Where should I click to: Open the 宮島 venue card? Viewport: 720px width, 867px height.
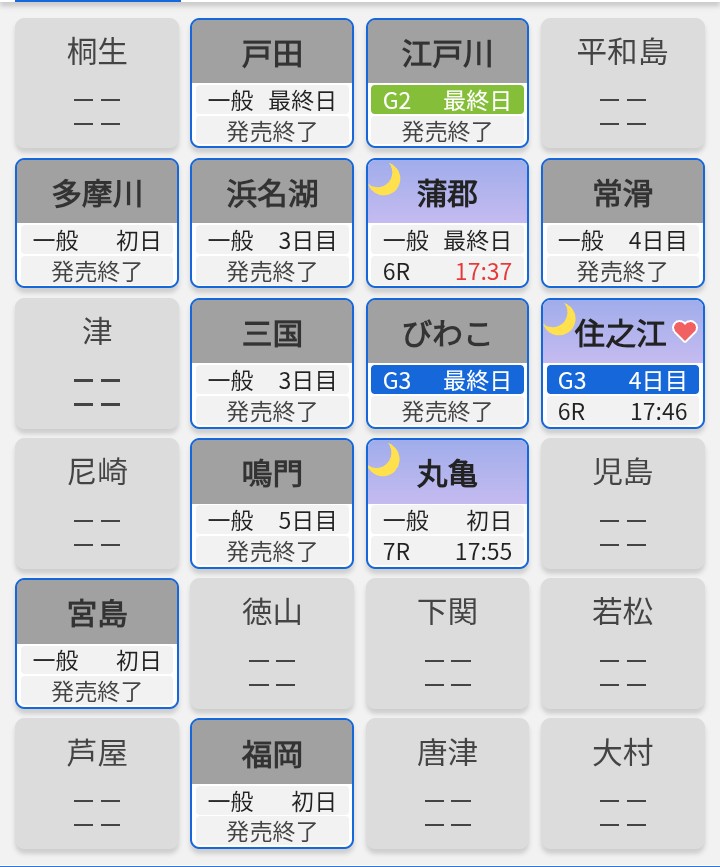[x=97, y=643]
